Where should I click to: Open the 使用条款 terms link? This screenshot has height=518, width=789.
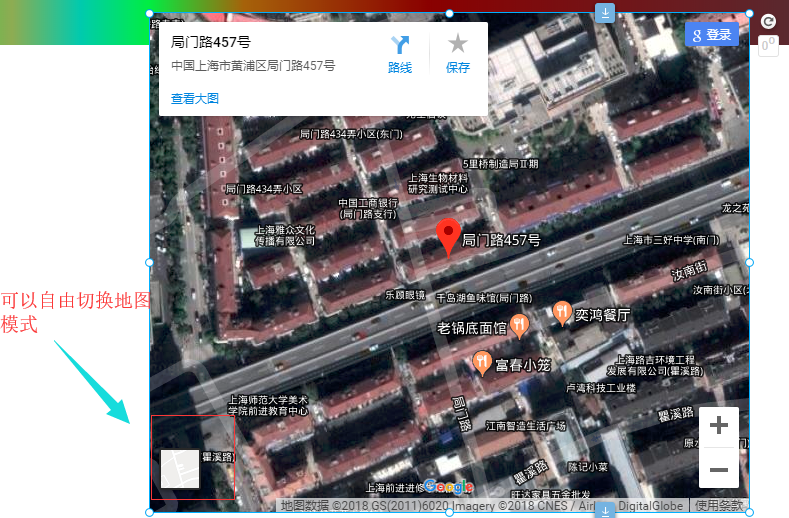tap(719, 506)
